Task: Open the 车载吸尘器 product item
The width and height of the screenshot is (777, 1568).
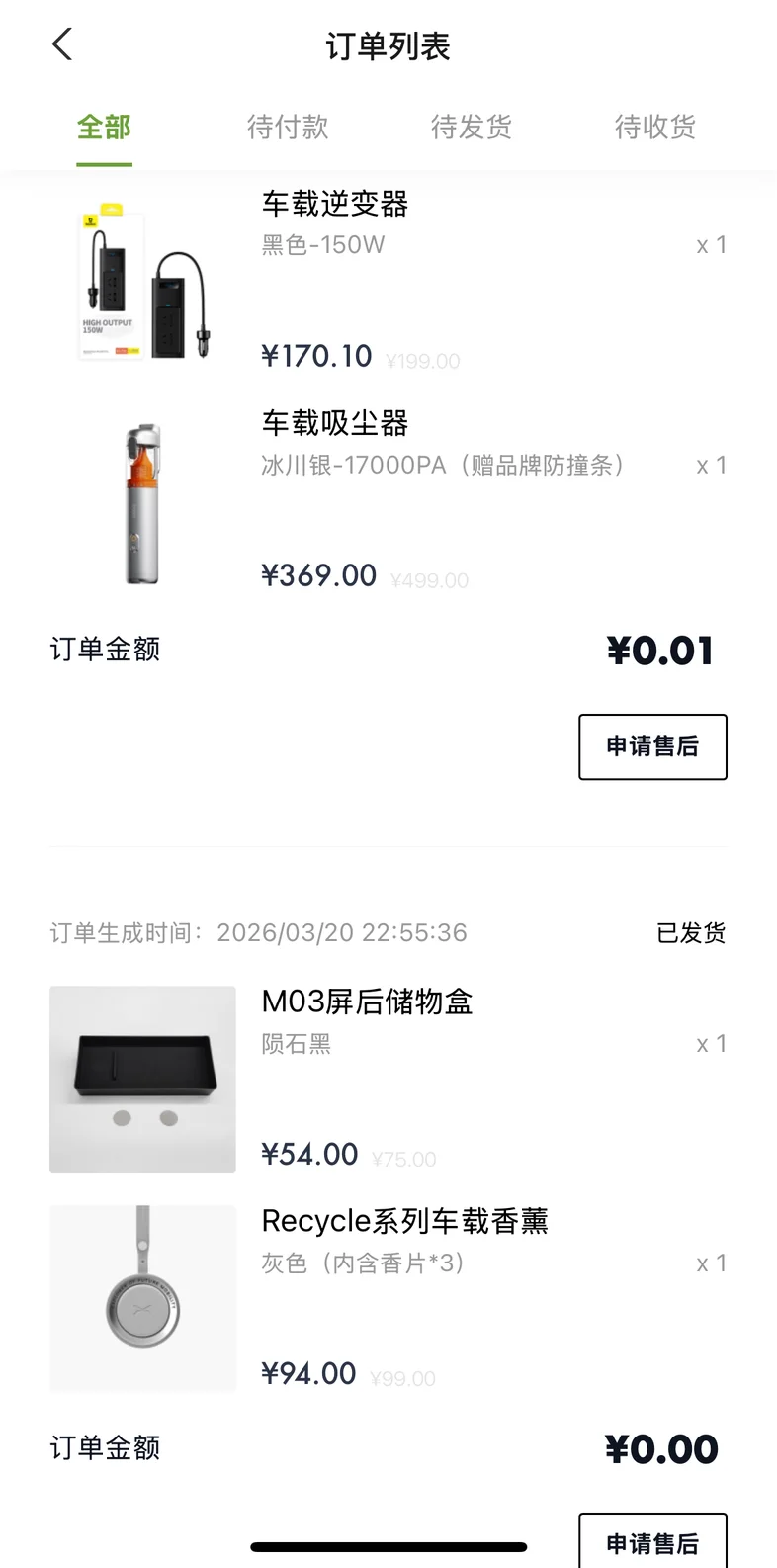Action: 388,501
